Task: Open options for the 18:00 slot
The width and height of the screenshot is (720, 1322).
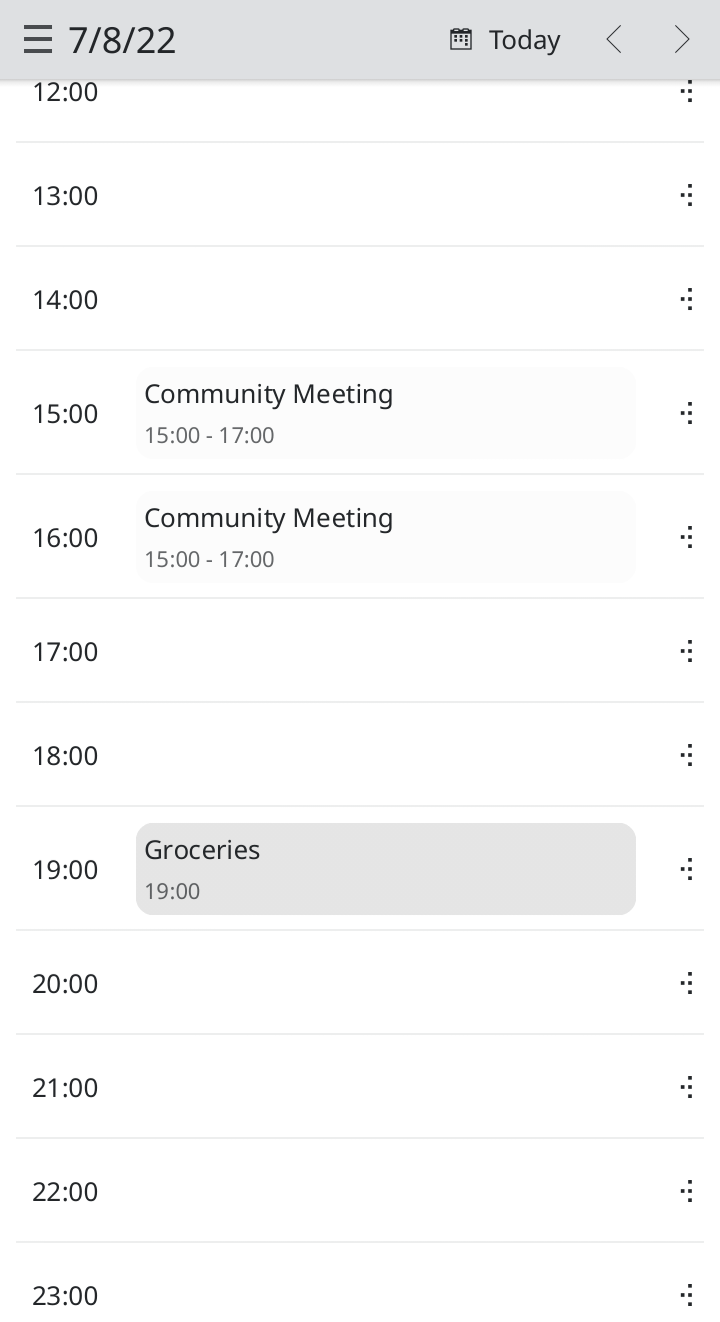Action: [687, 755]
